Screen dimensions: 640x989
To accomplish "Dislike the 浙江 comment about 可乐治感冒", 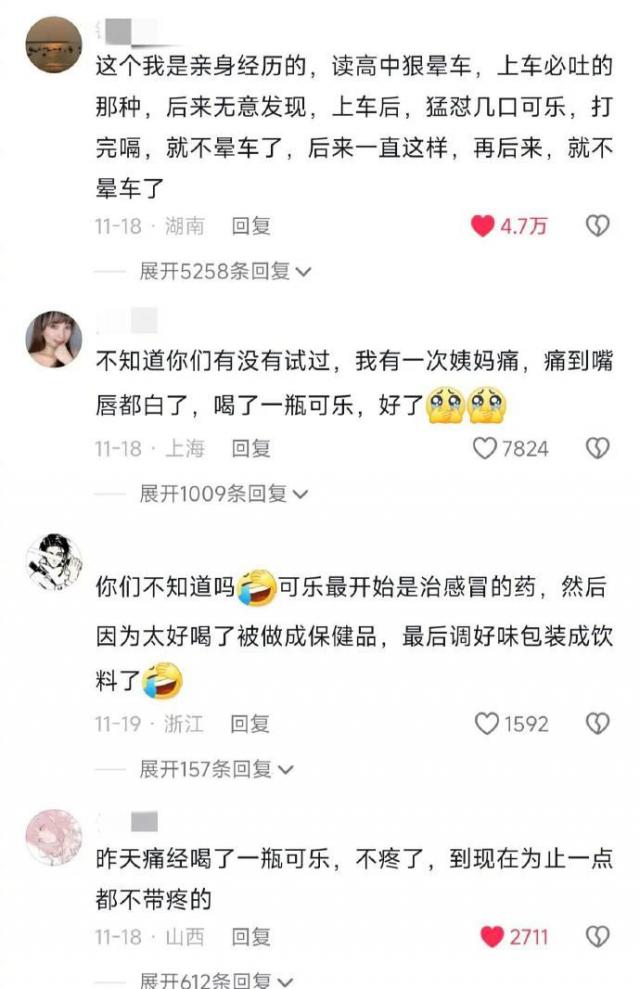I will (x=597, y=723).
